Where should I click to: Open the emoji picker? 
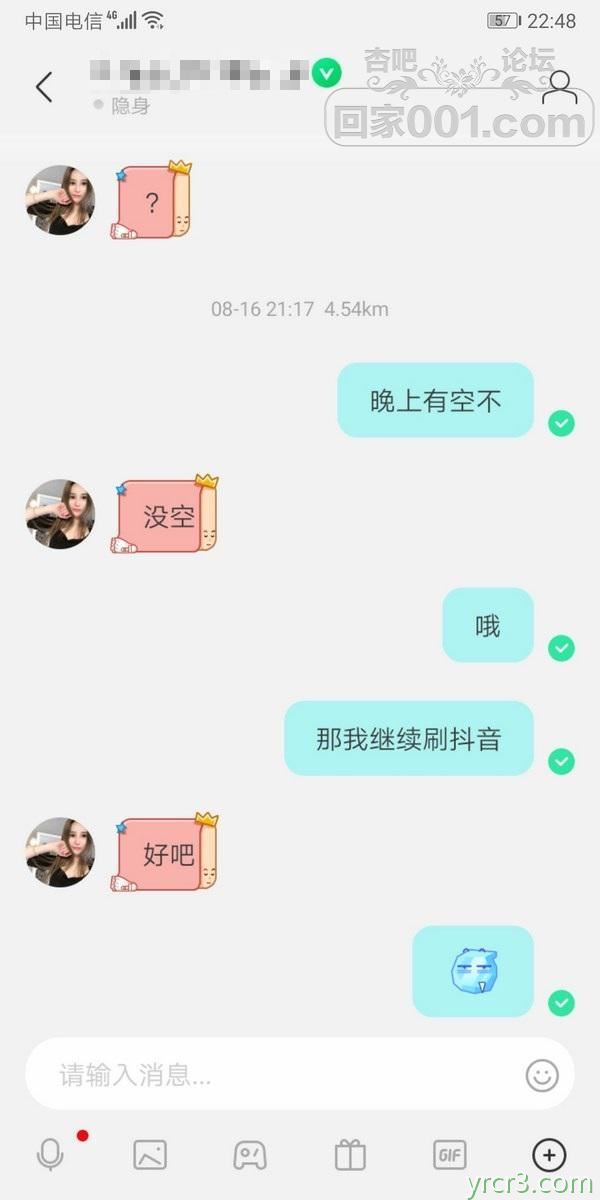[542, 1075]
